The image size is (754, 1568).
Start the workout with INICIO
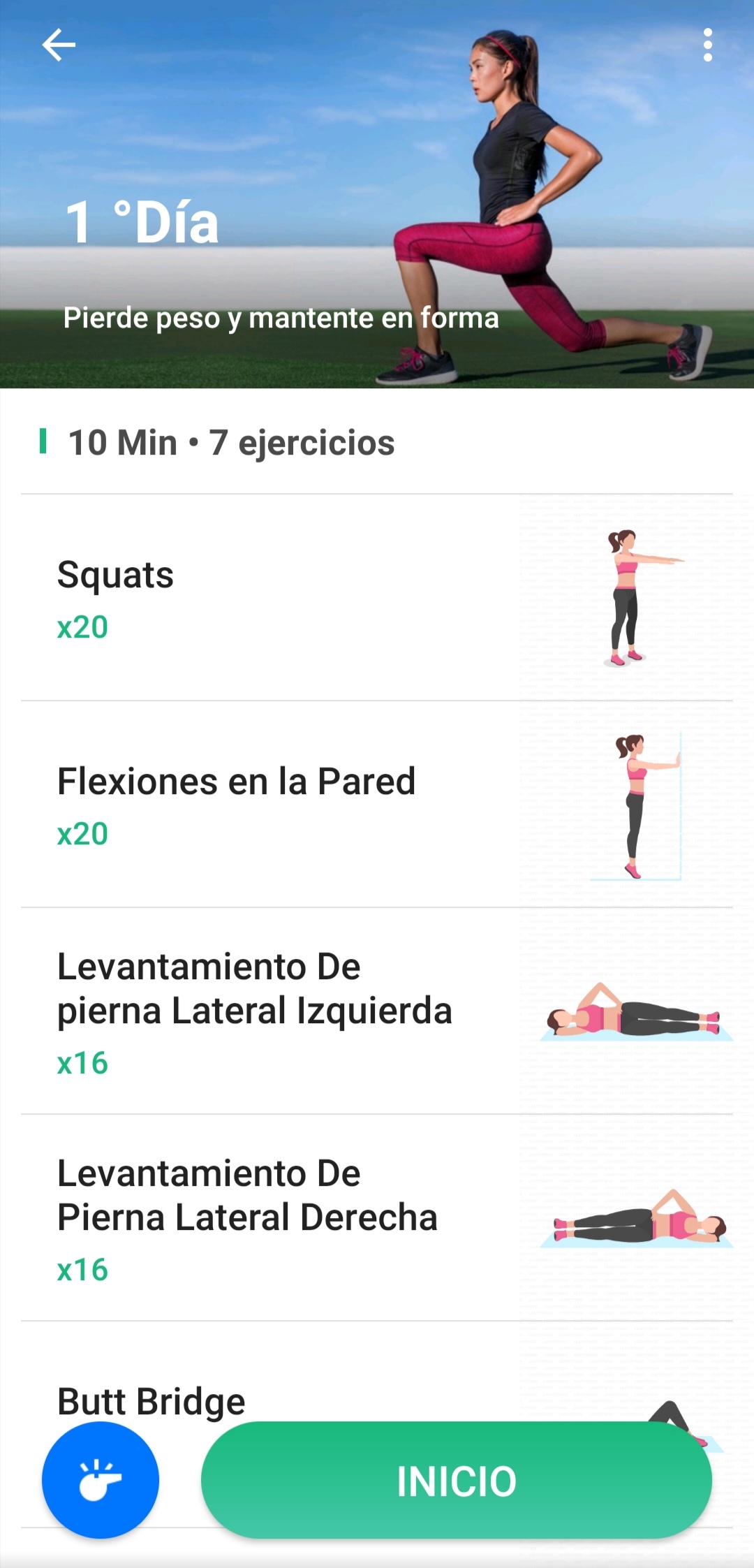(x=456, y=1481)
